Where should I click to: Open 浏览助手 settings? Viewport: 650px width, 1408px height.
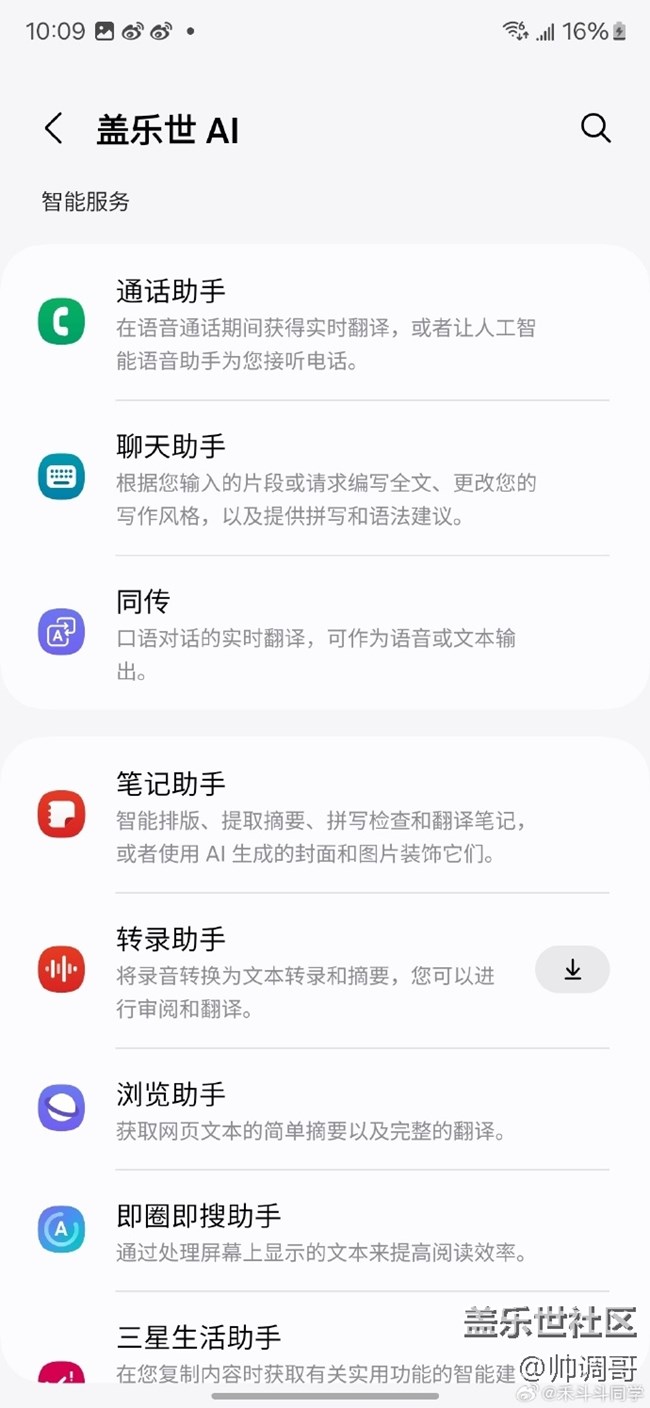click(325, 1110)
